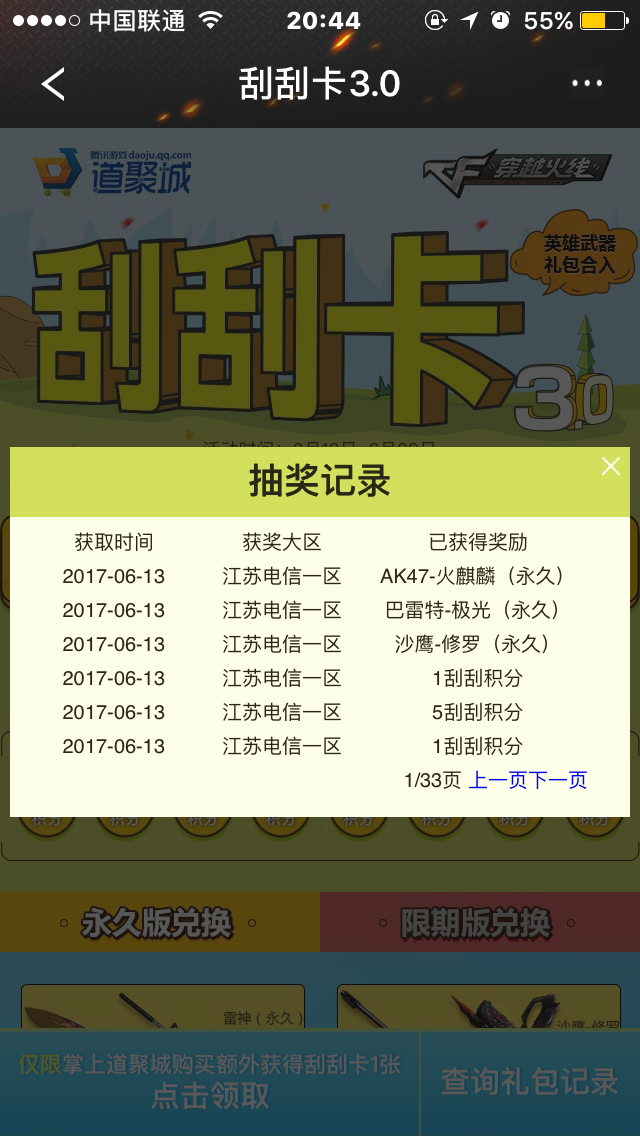The width and height of the screenshot is (640, 1136).
Task: Switch to 永久版兑换 tab
Action: [159, 922]
